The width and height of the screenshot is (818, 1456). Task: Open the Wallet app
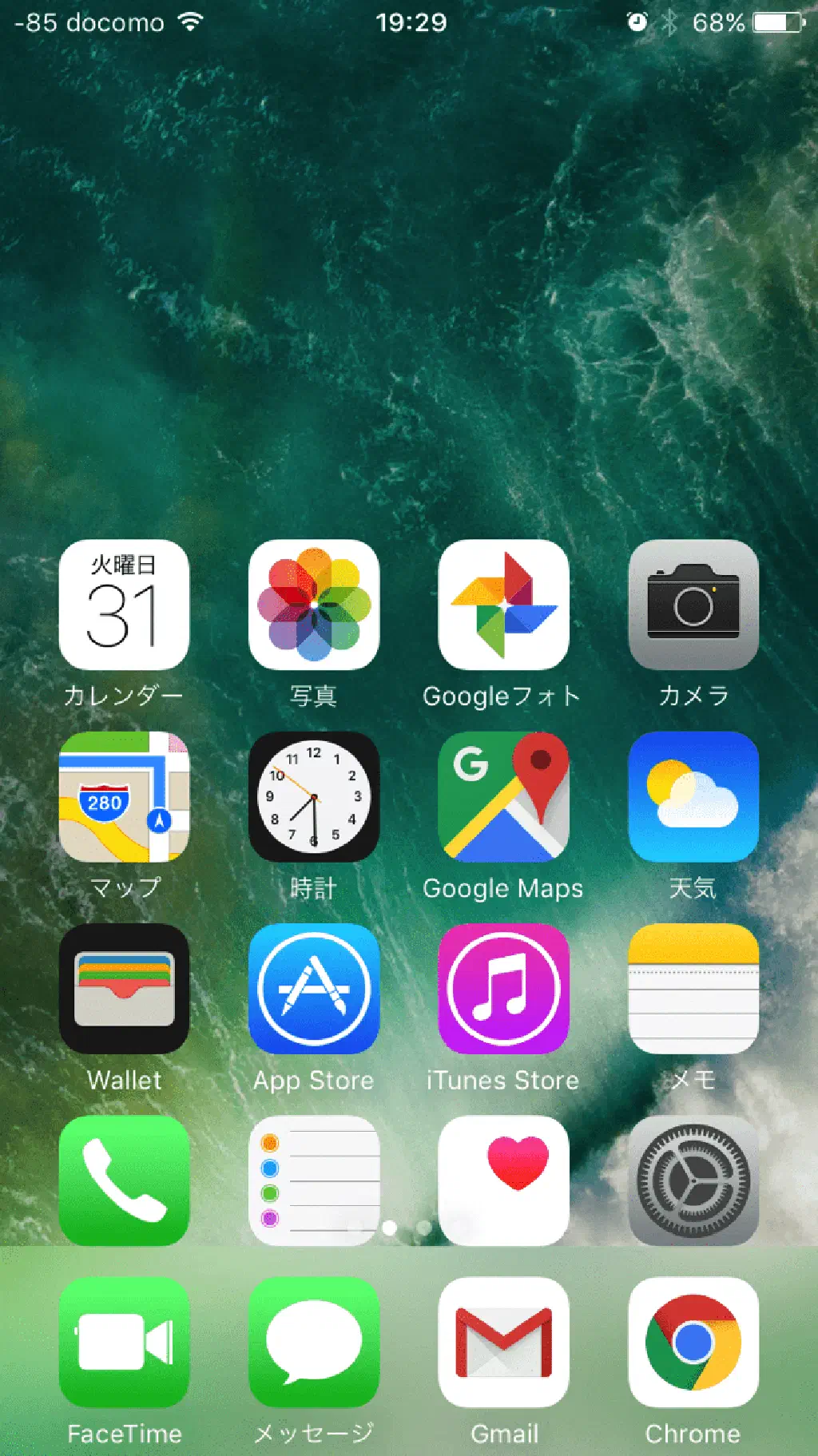tap(124, 989)
